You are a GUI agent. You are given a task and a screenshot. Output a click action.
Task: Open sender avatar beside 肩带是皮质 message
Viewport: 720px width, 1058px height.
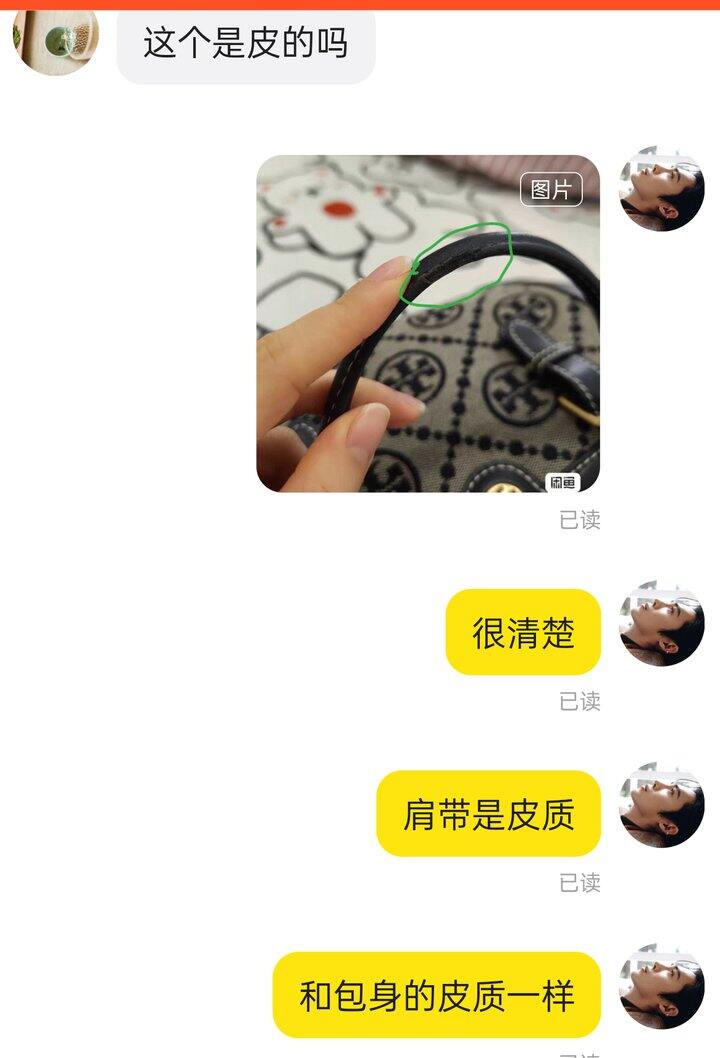[661, 805]
